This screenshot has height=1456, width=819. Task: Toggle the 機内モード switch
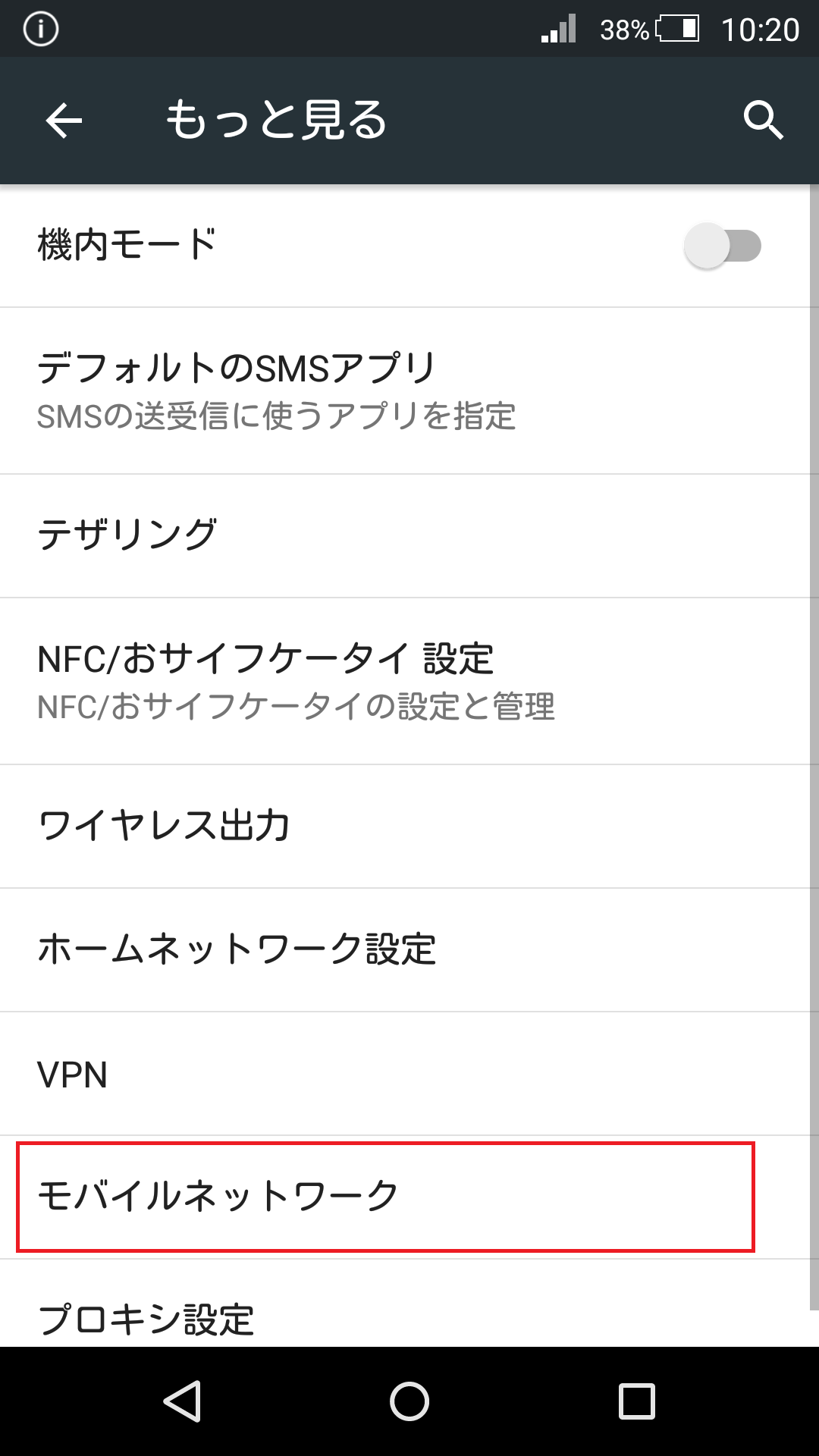722,246
